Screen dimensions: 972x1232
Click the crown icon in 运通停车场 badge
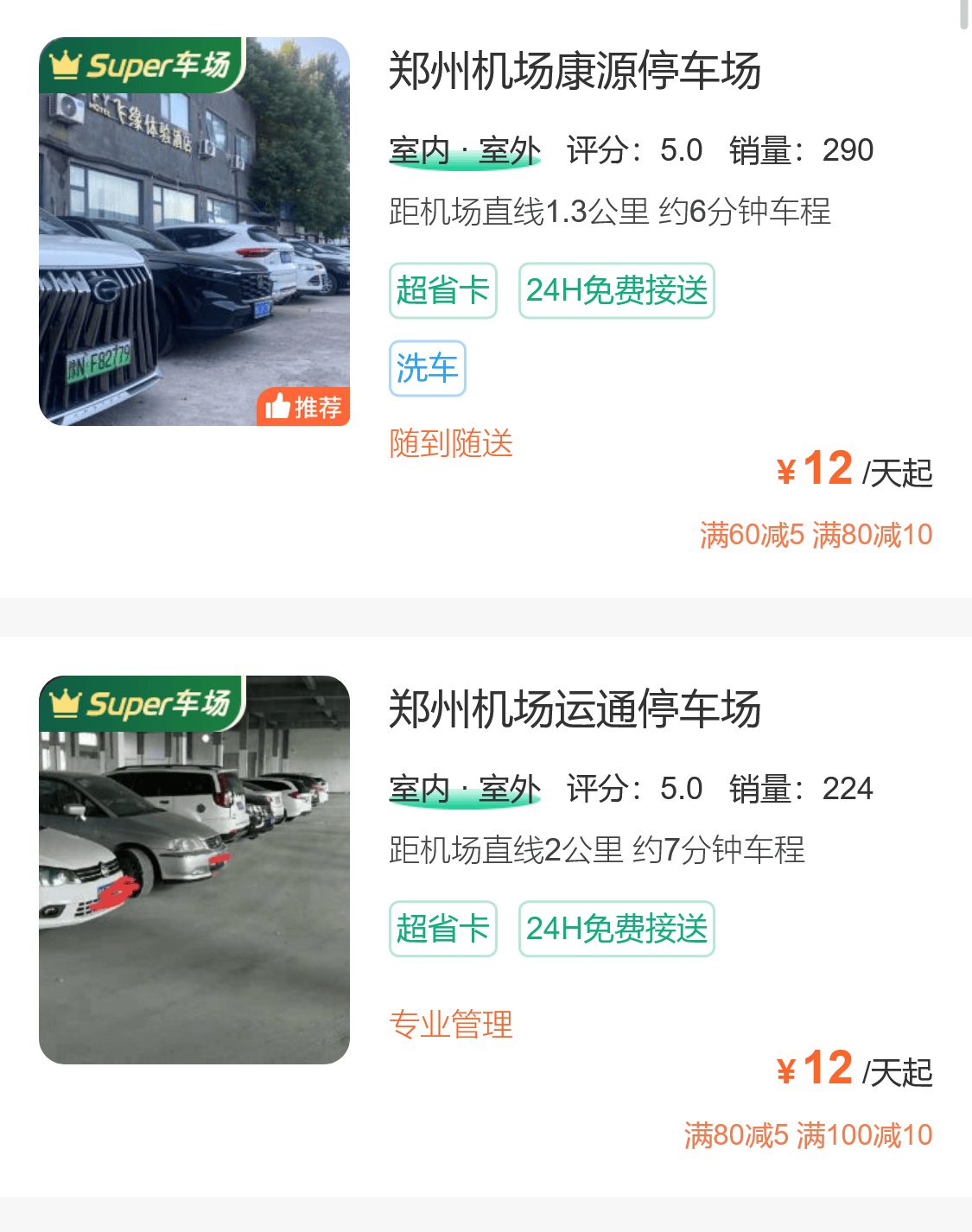click(67, 705)
